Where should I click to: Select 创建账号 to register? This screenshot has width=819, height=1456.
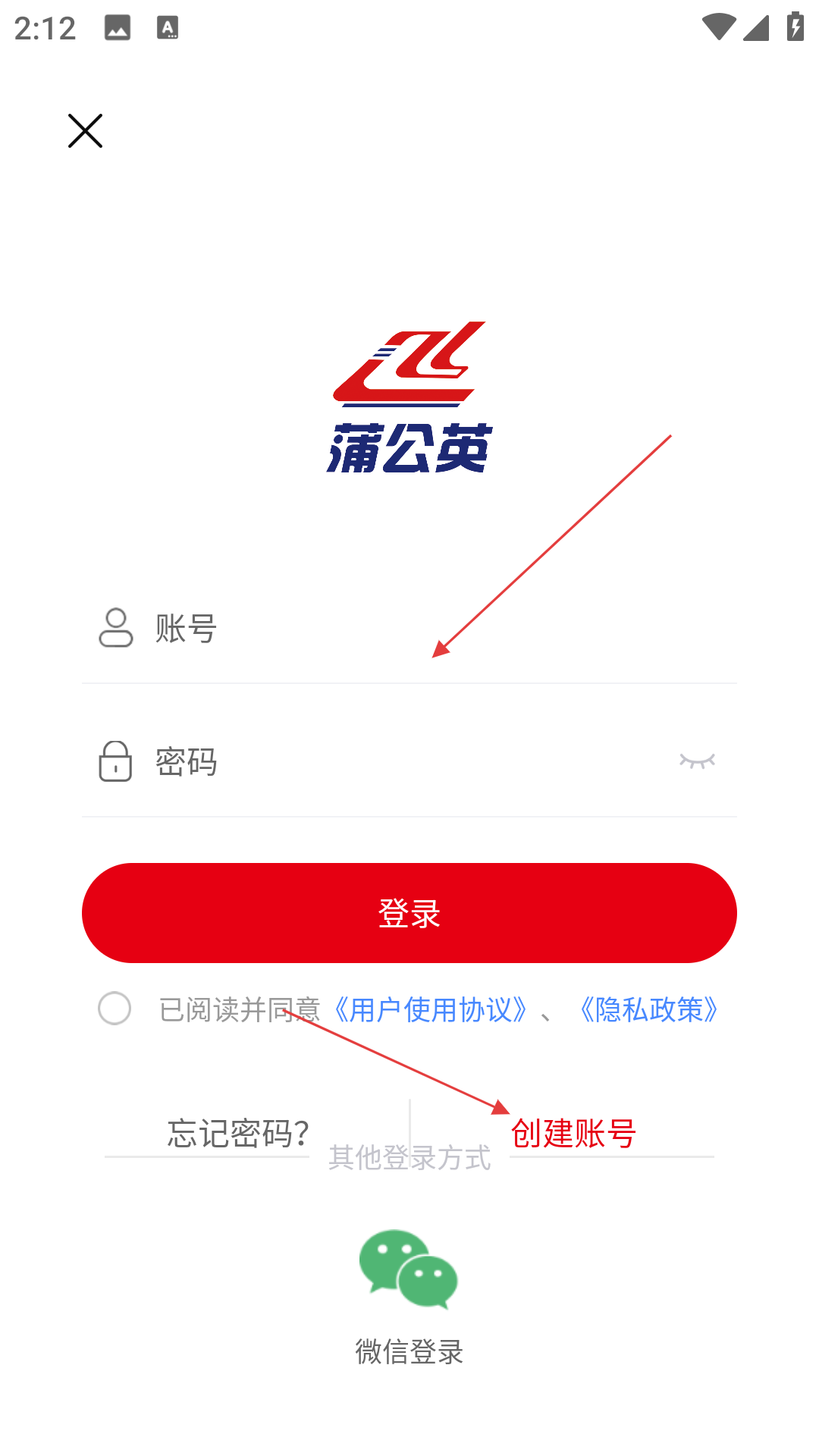coord(573,1133)
